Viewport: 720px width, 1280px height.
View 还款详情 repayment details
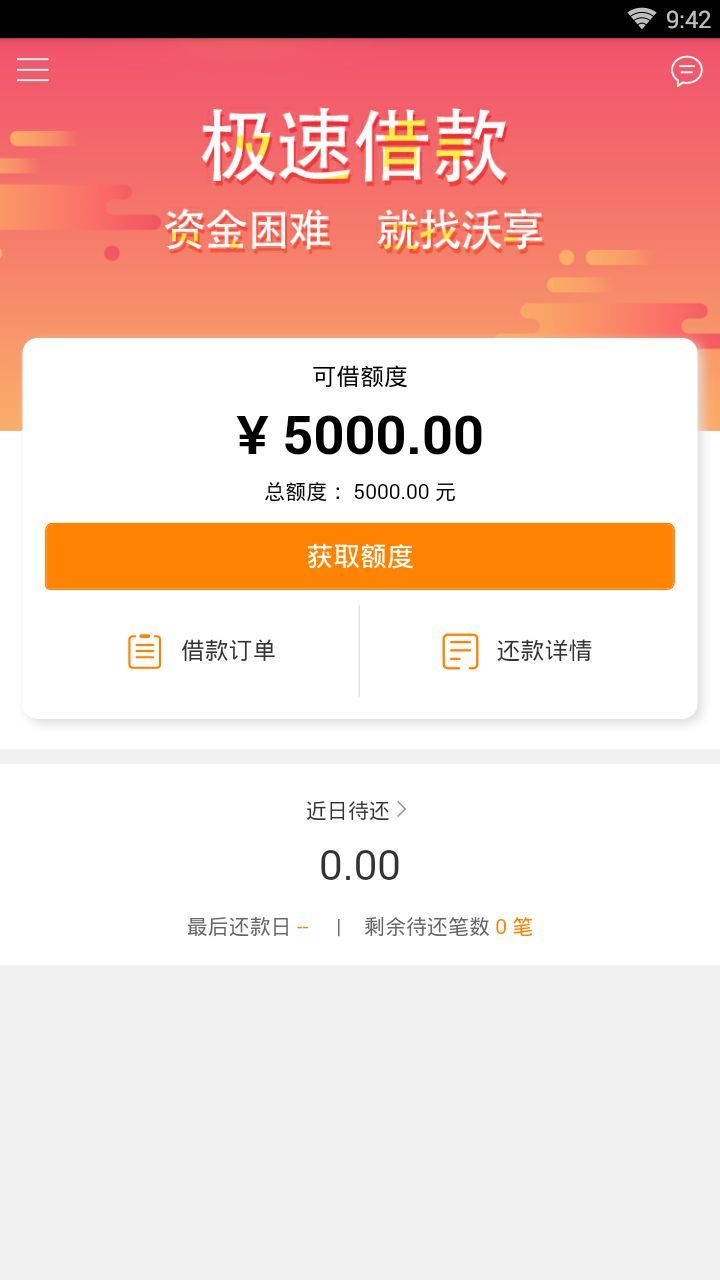(x=517, y=651)
